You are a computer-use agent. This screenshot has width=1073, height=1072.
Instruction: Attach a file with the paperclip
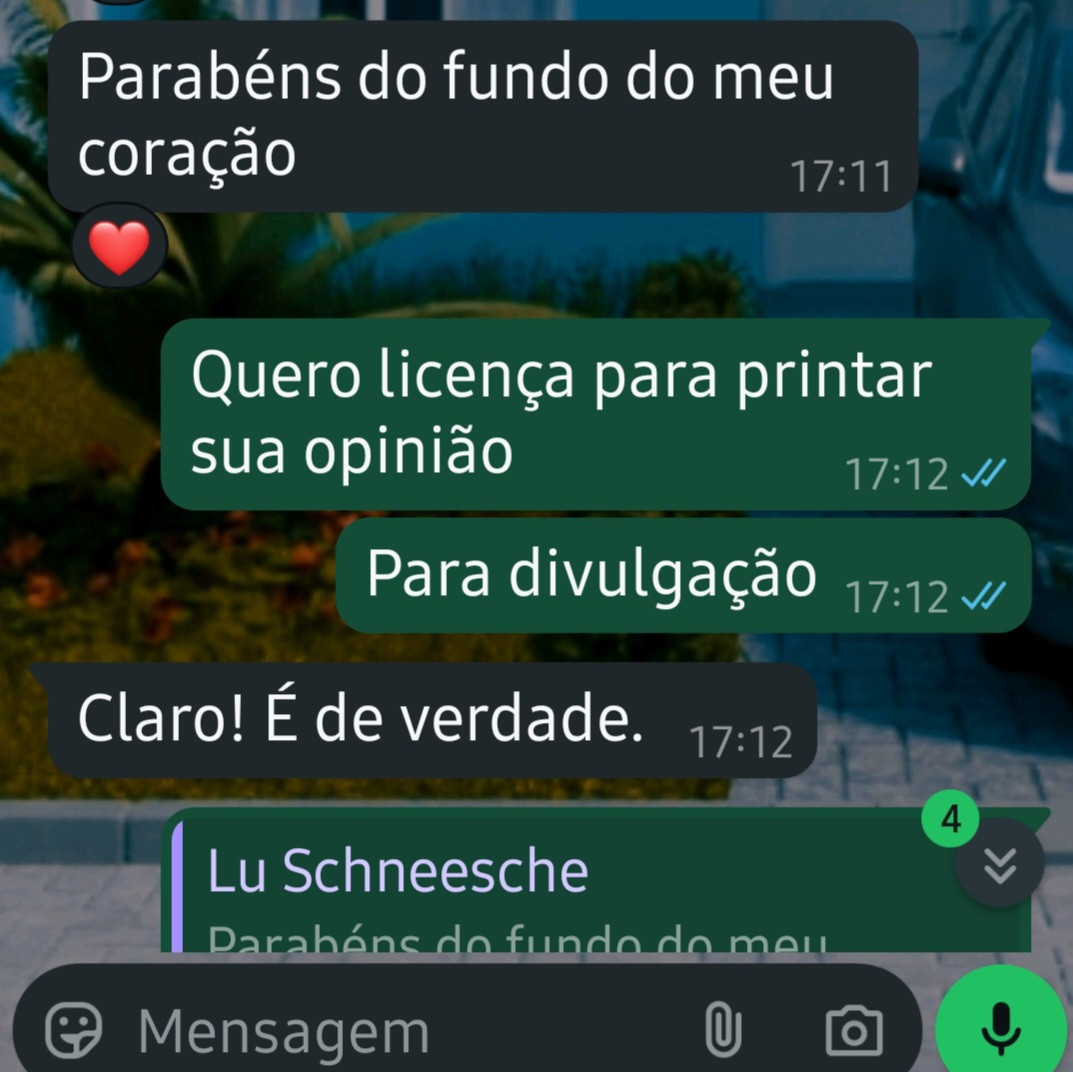(x=722, y=1029)
